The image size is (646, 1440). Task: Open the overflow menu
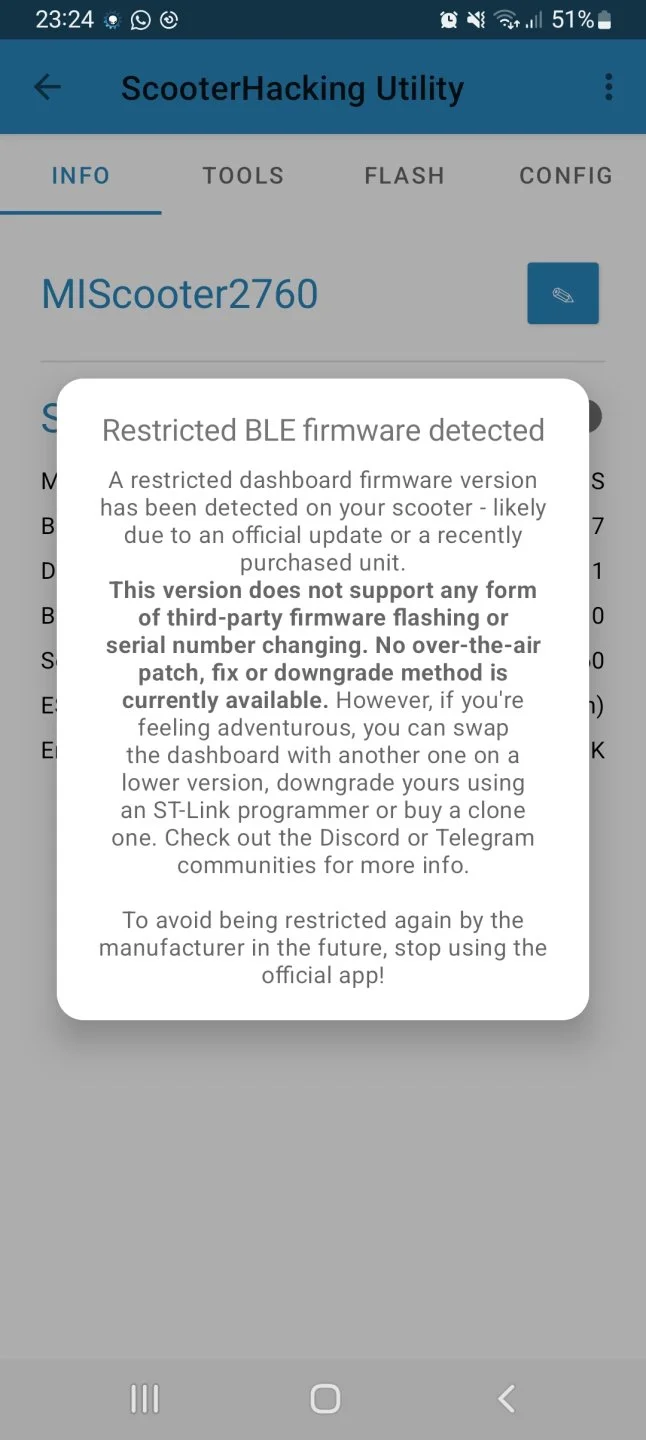click(608, 88)
